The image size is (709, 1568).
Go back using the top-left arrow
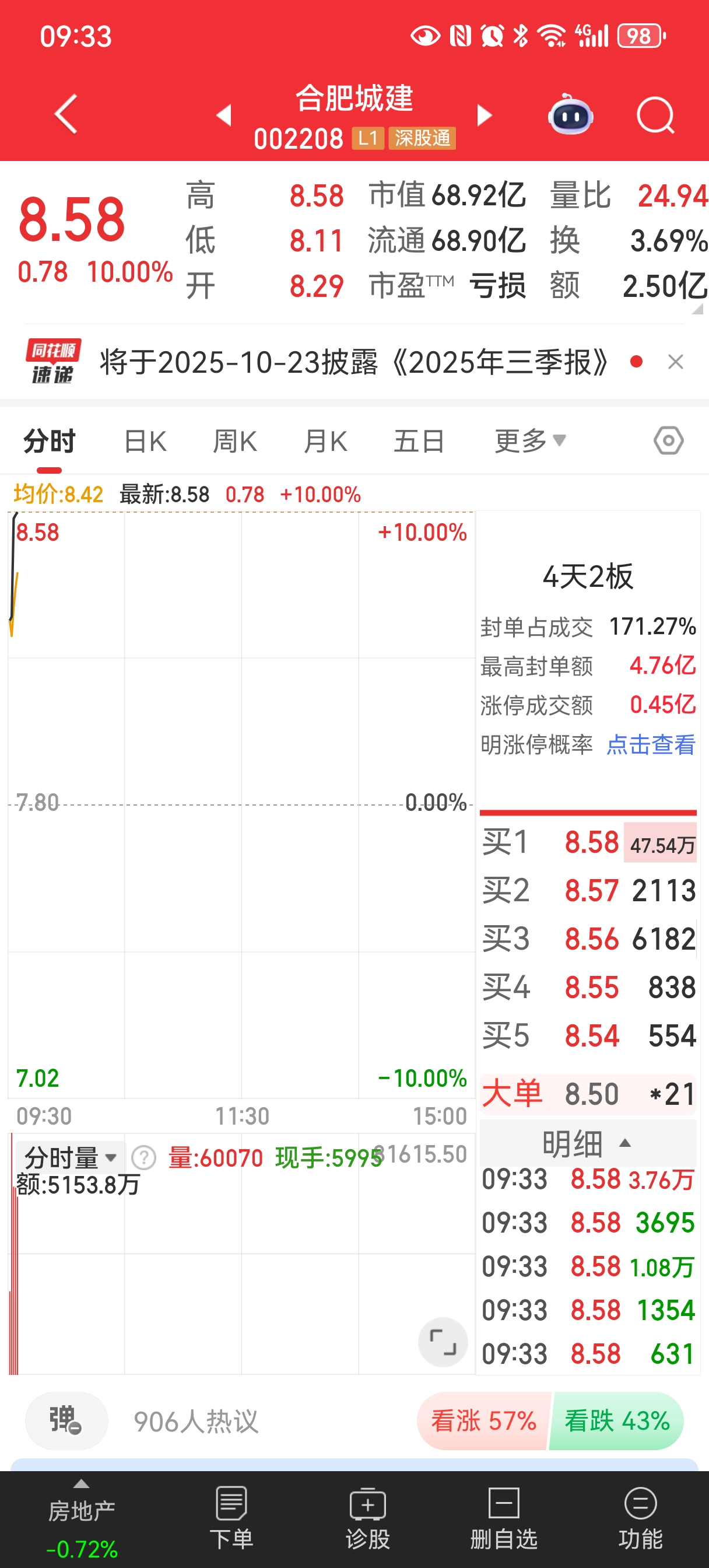(66, 114)
